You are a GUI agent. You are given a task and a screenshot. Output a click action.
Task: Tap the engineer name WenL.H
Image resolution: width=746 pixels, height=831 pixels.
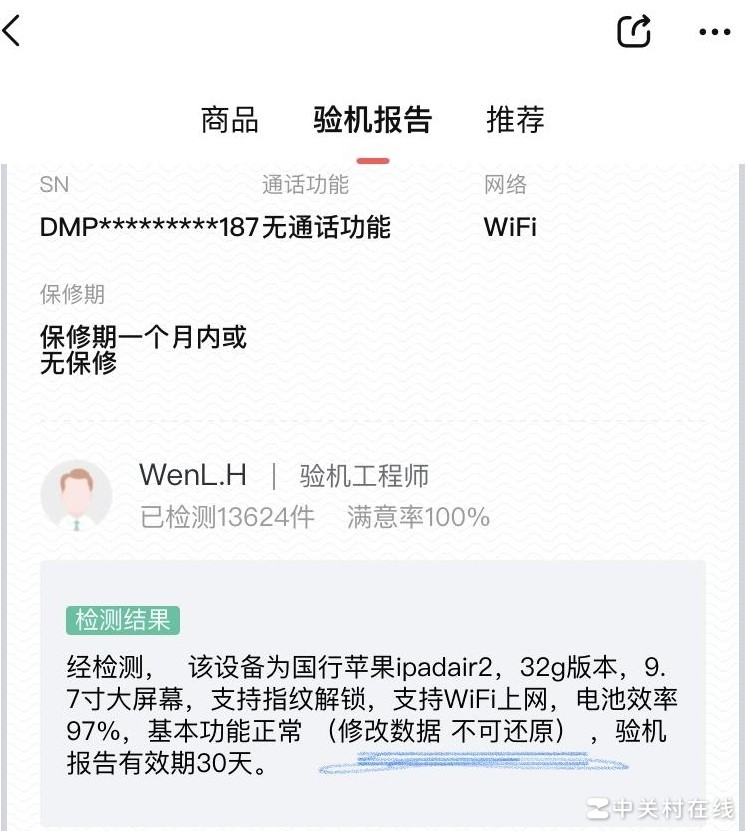tap(196, 477)
